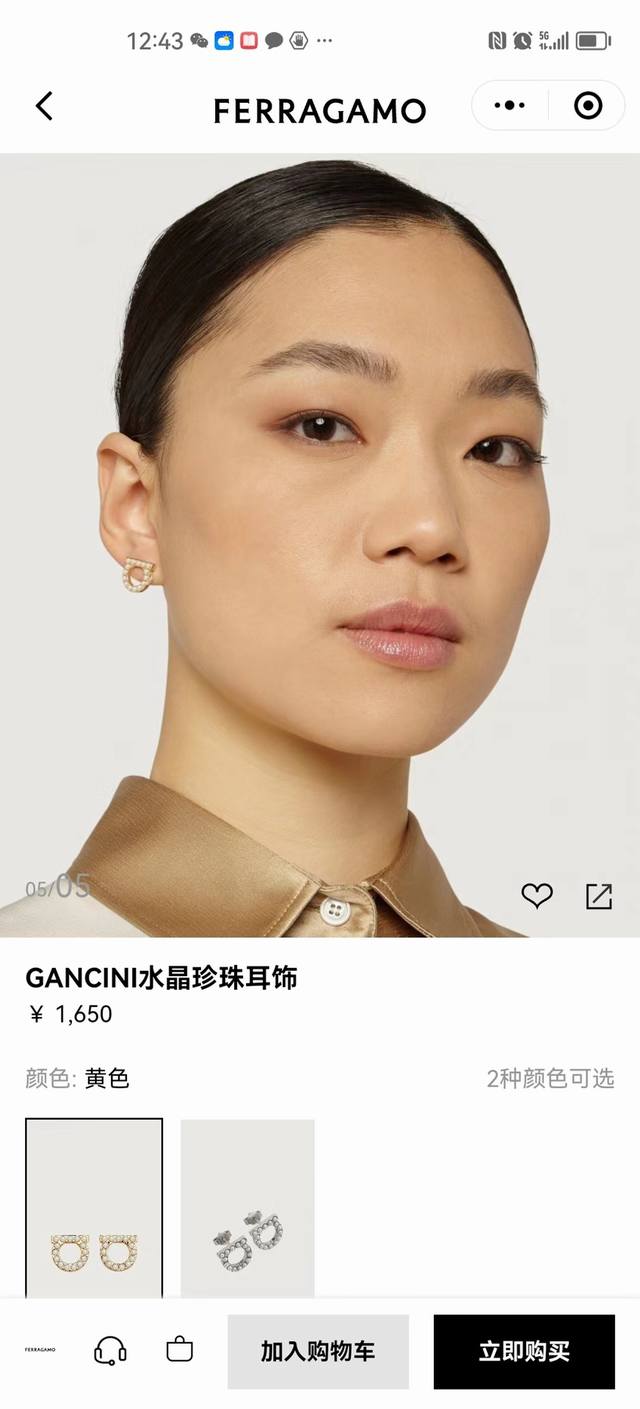Viewport: 640px width, 1409px height.
Task: Select the yellow gold earrings swatch
Action: tap(94, 1208)
